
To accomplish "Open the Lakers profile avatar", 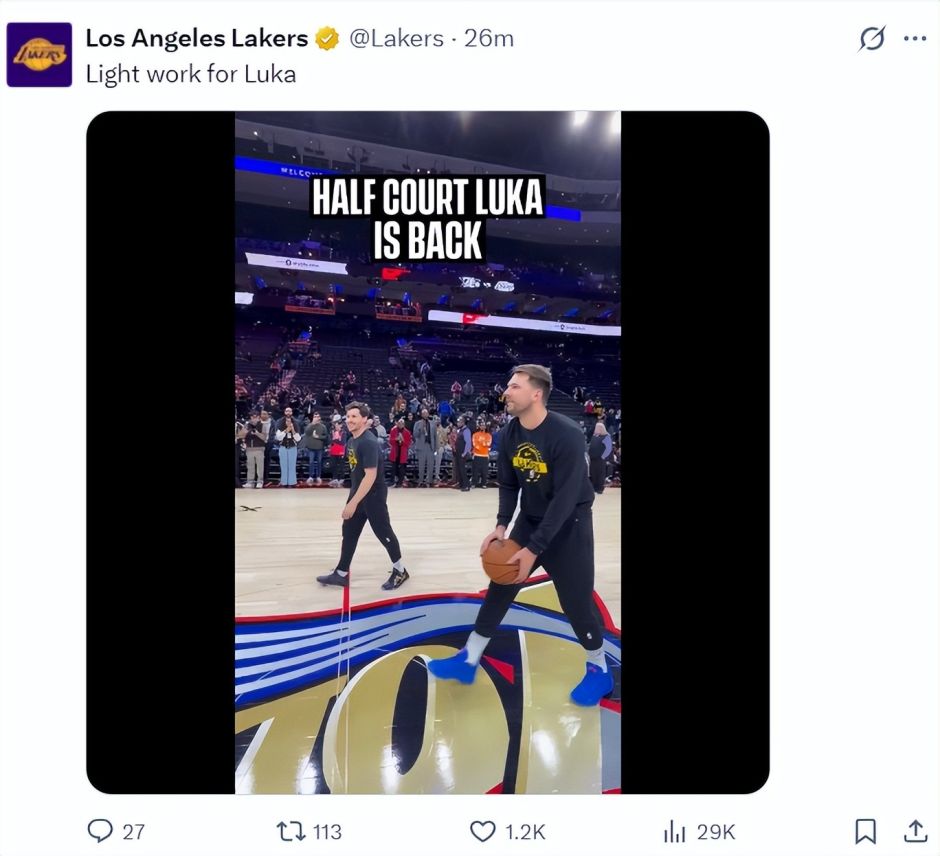I will 39,54.
